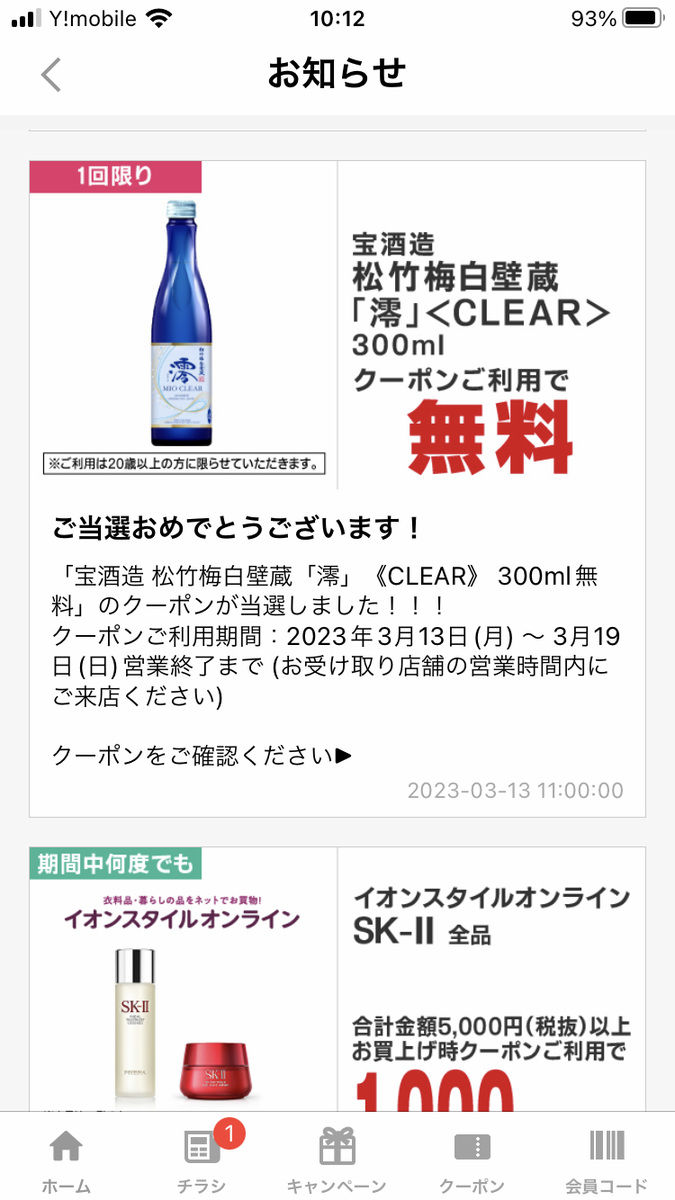Tap the クーポンをご確認ください link
The image size is (675, 1200).
tap(202, 755)
